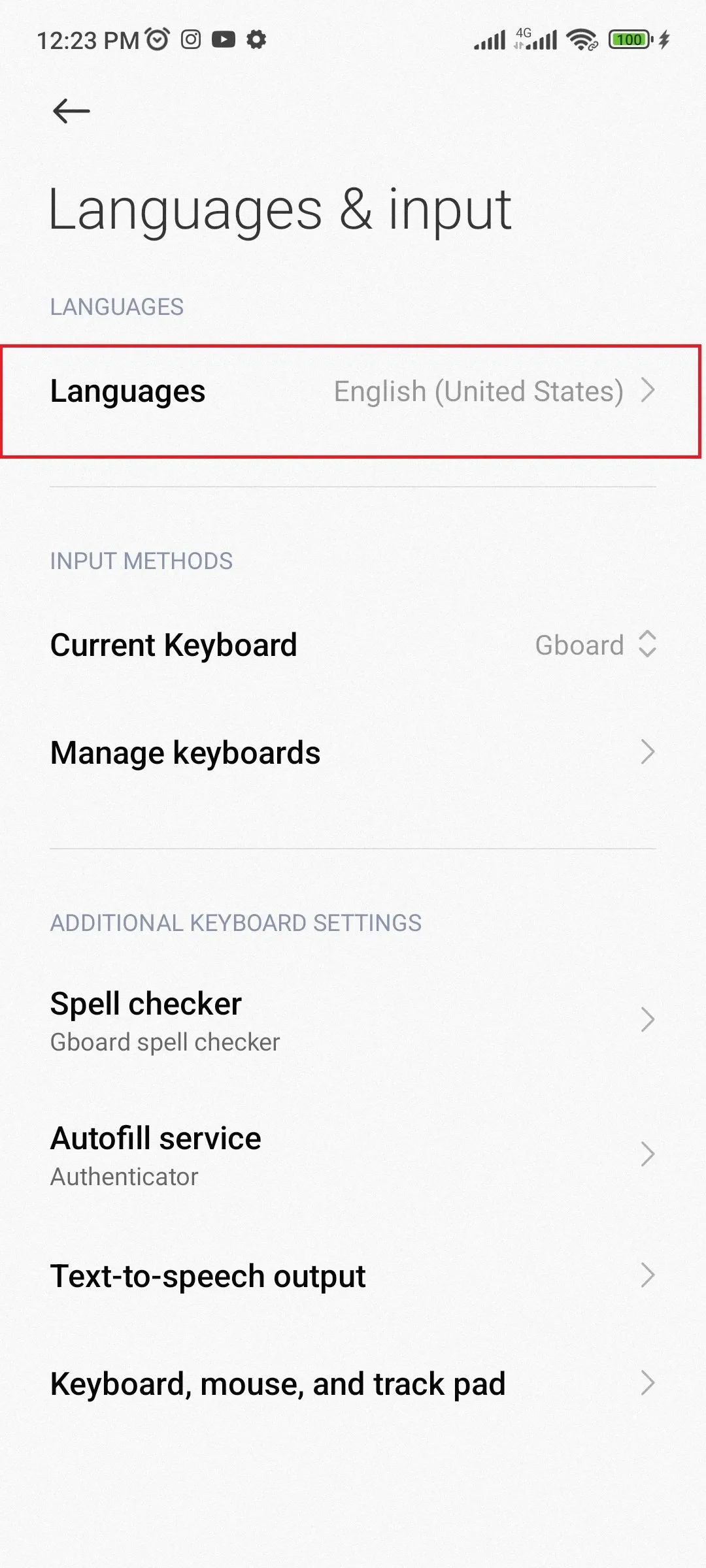The width and height of the screenshot is (706, 1568).
Task: Go back using the arrow icon
Action: coord(71,111)
